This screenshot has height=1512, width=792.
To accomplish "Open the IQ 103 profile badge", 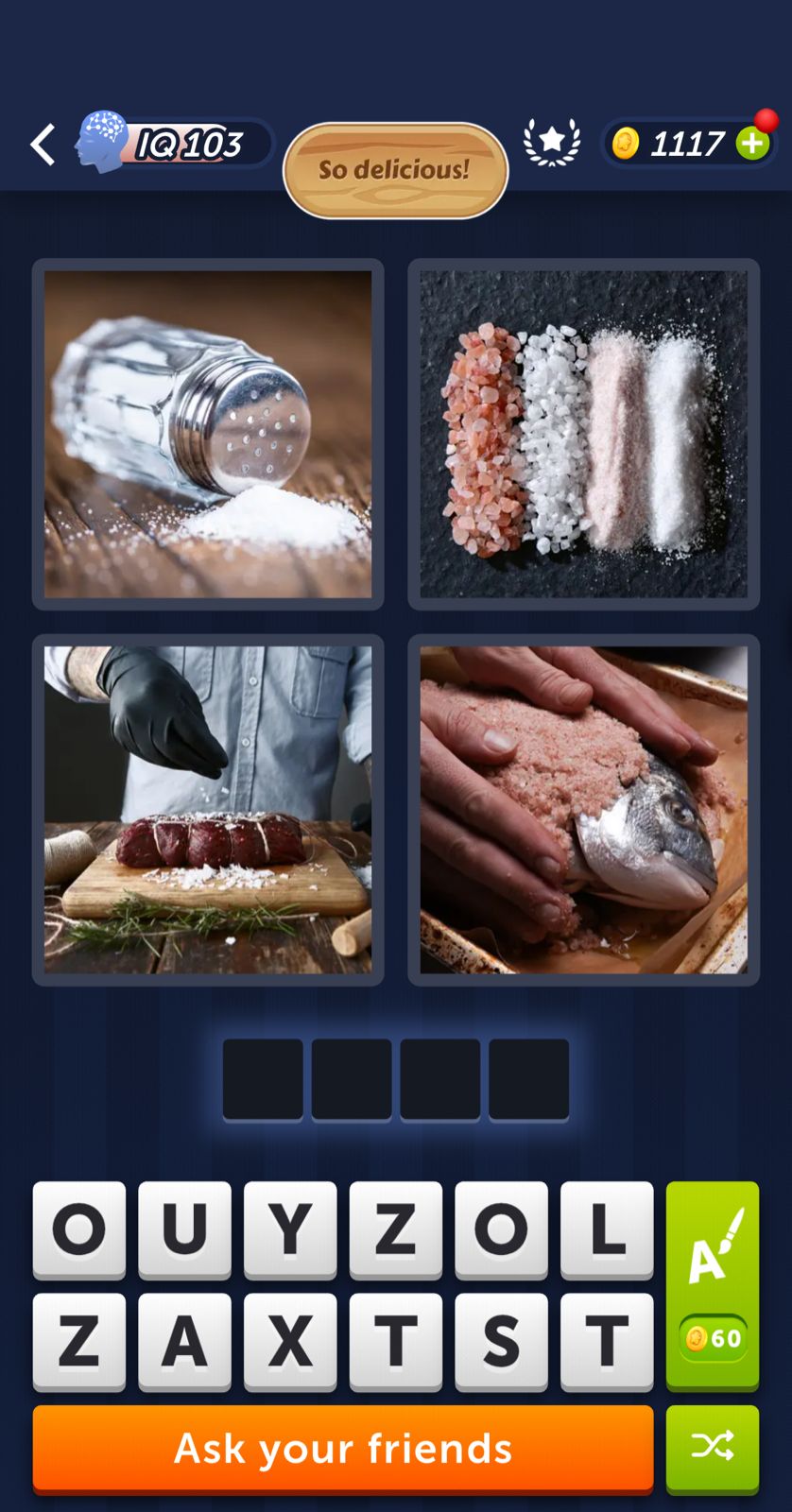I will 175,144.
